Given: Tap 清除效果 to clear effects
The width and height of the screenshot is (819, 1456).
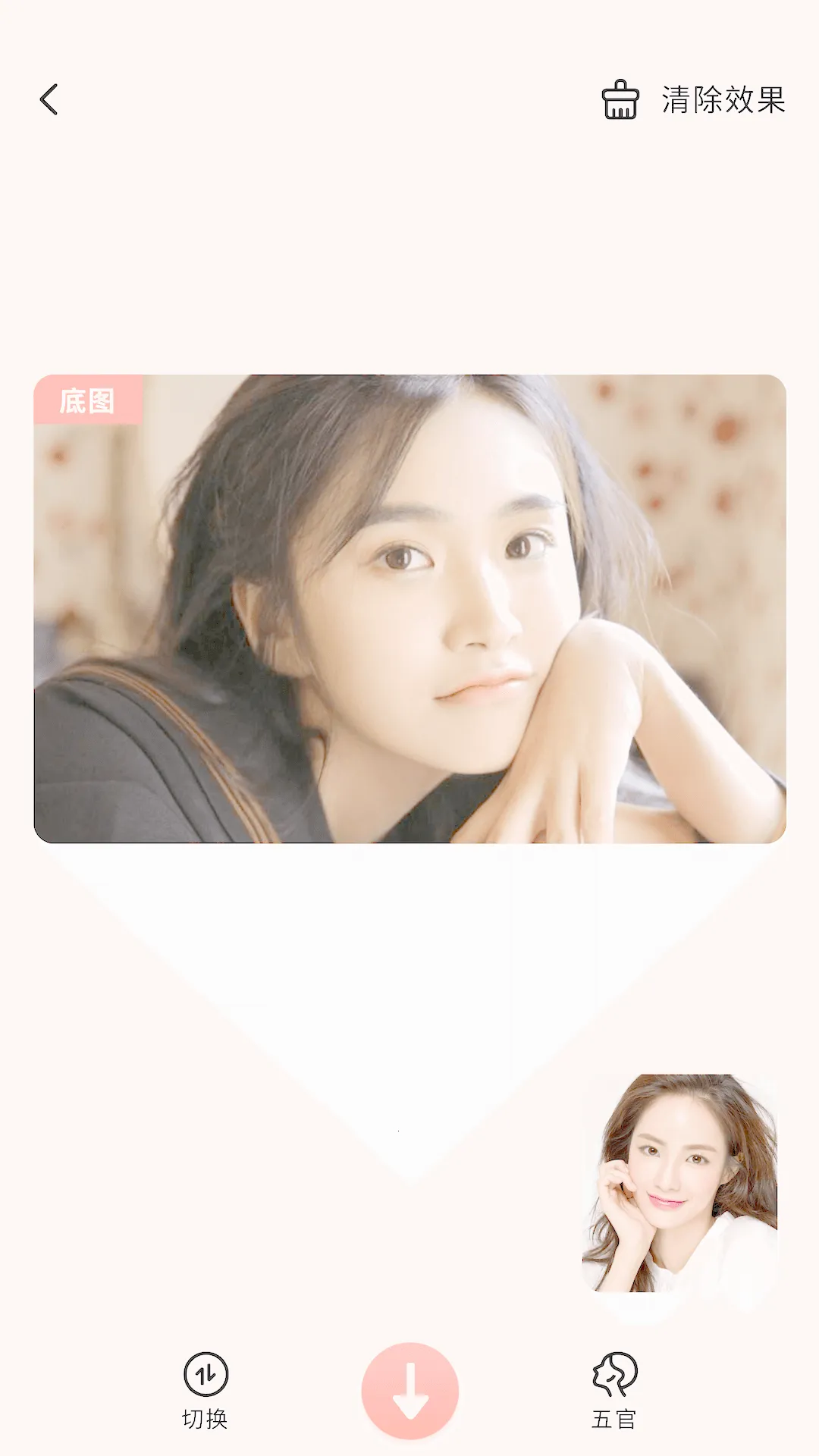Looking at the screenshot, I should [694, 99].
